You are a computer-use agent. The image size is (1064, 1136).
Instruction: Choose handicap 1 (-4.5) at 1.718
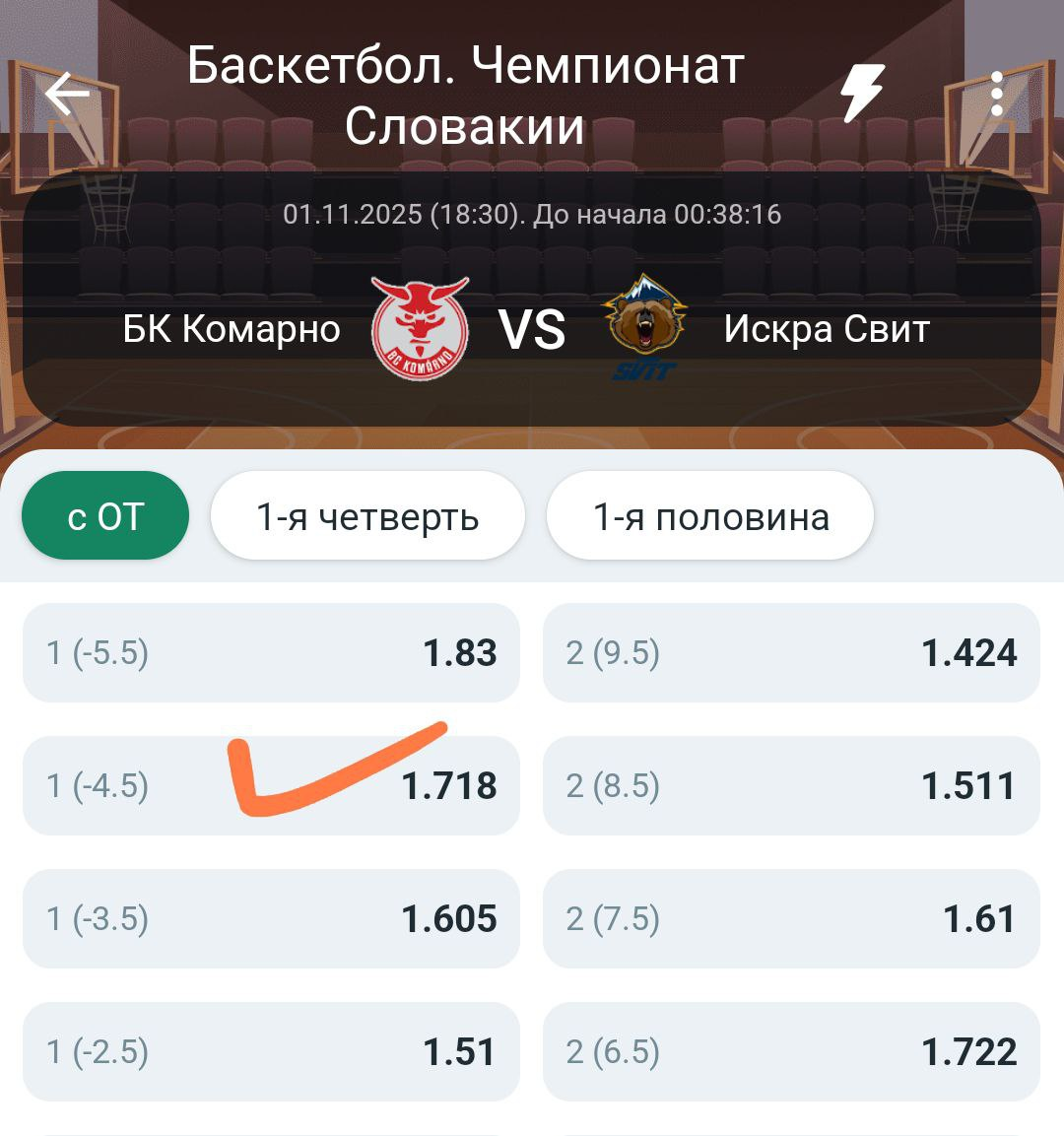pyautogui.click(x=271, y=785)
